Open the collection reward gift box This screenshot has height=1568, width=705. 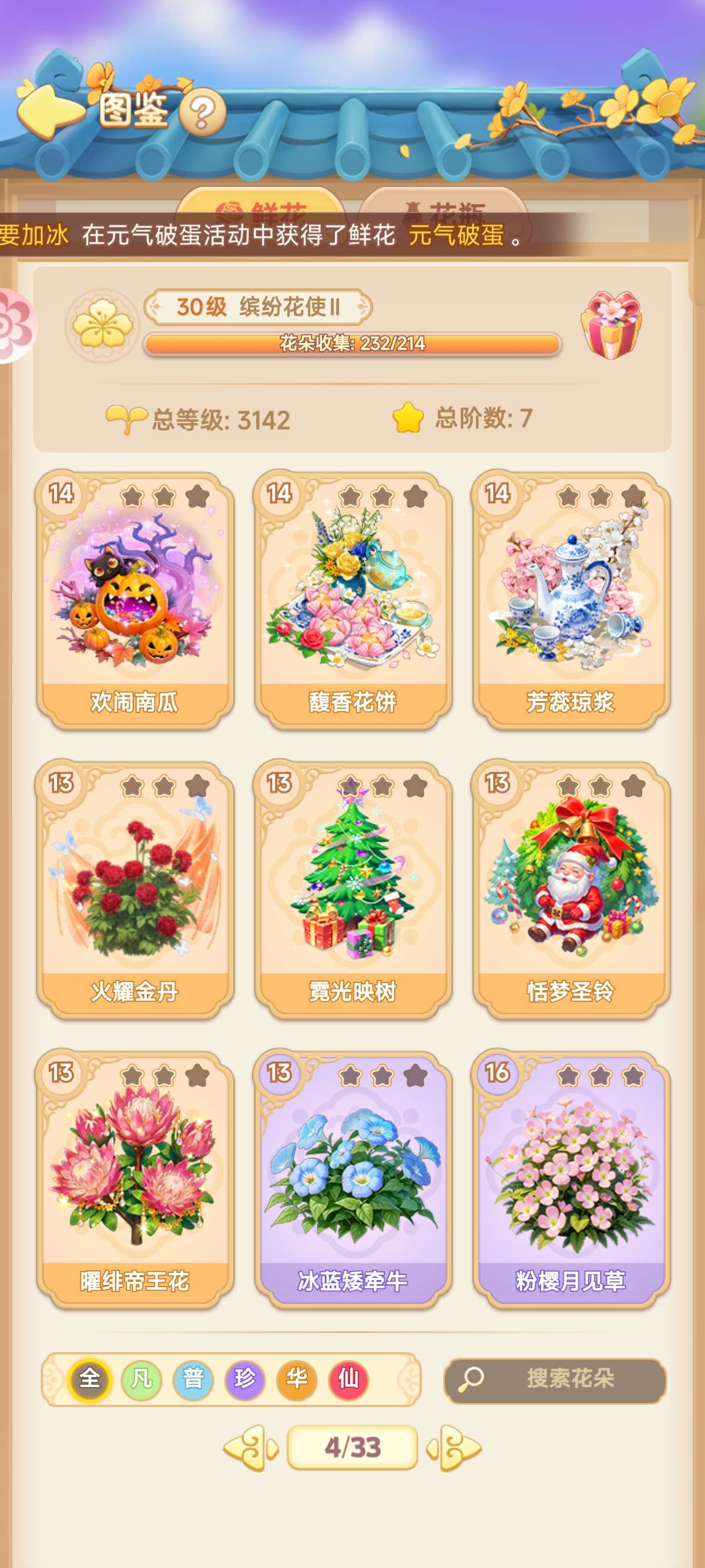(x=610, y=325)
